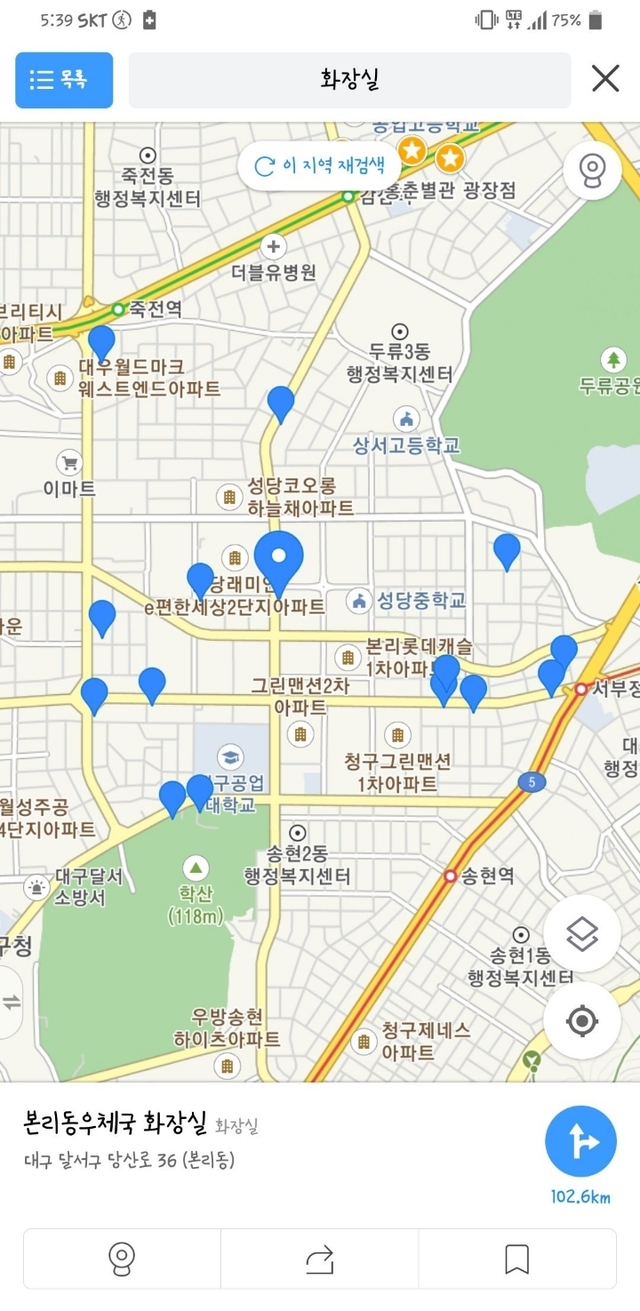Start directions to 본리동우체국 화장실

[x=581, y=1143]
